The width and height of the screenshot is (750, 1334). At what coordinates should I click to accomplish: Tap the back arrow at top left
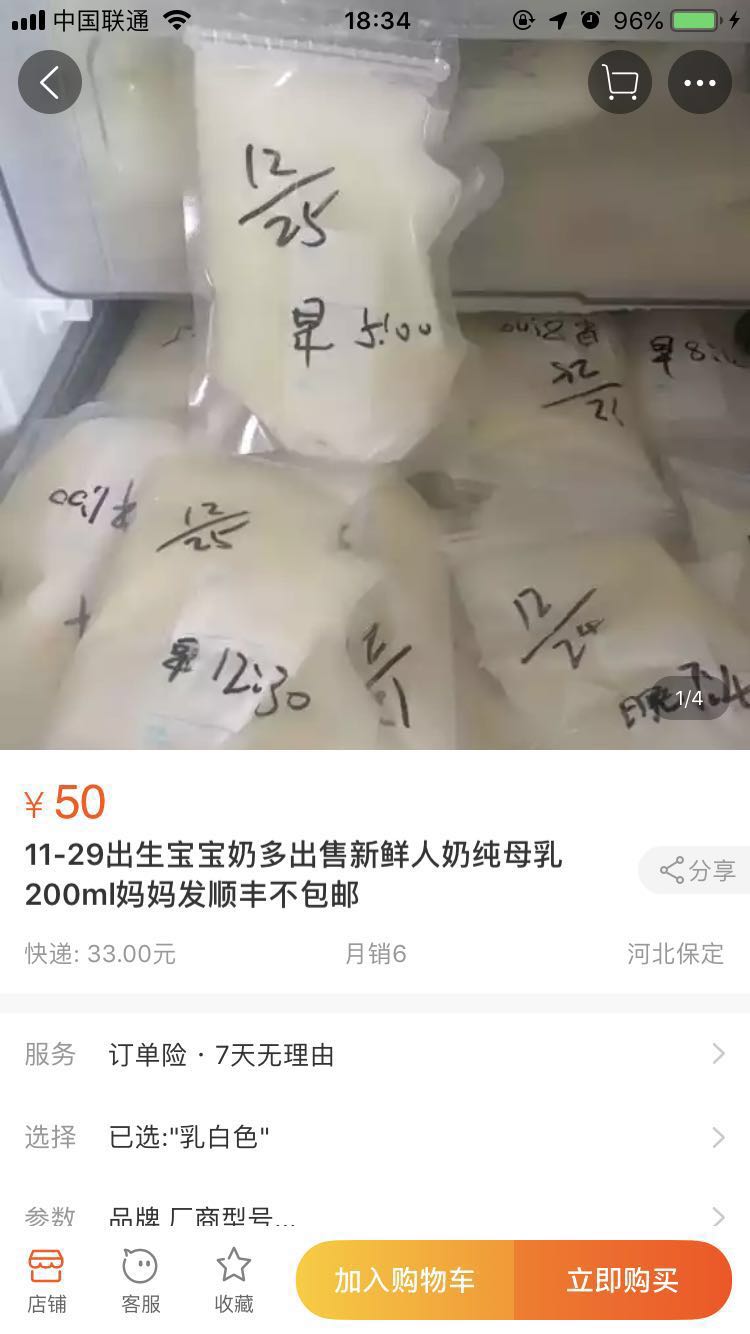point(48,82)
